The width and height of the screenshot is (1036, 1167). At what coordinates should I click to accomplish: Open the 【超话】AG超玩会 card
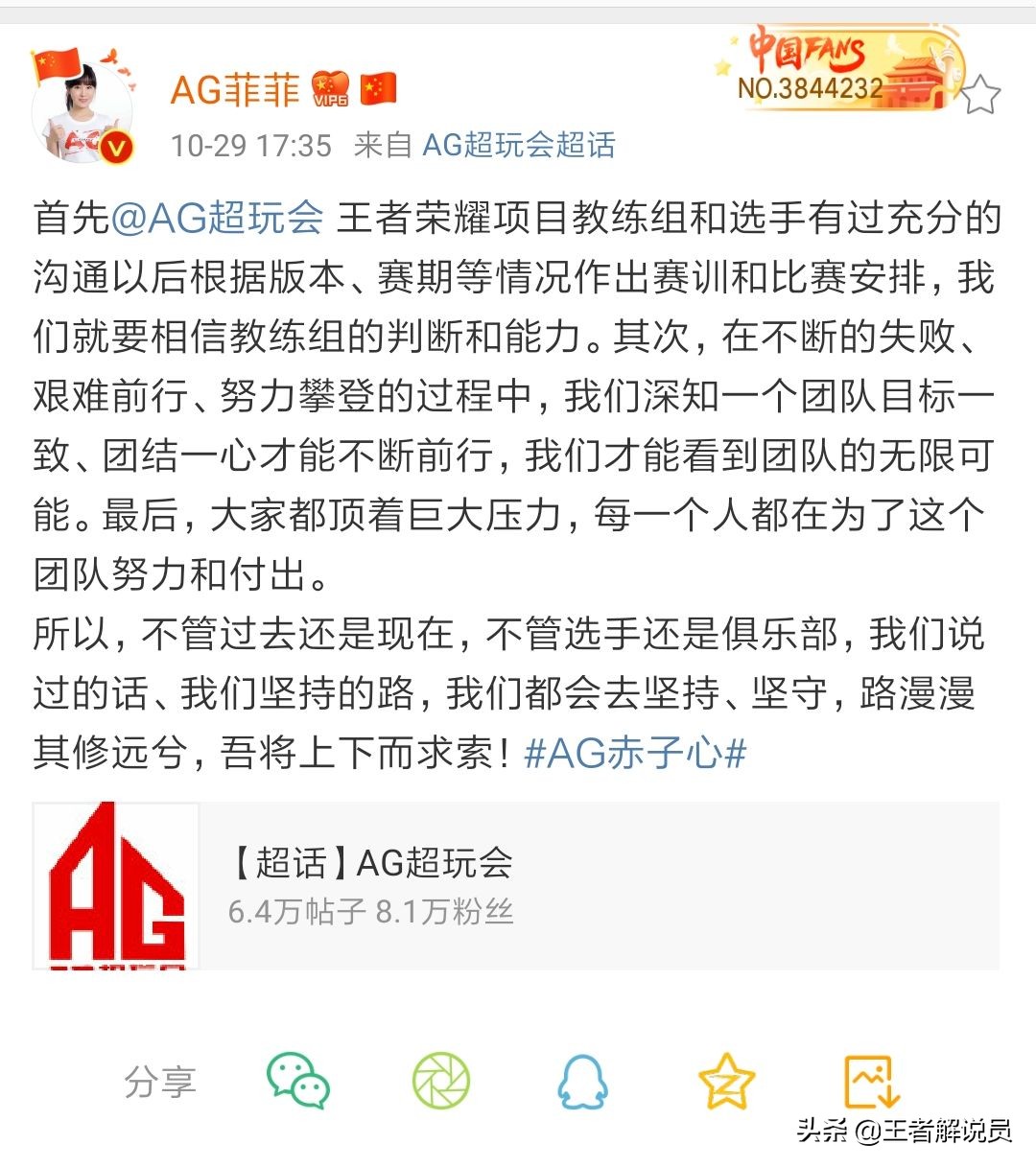516,886
